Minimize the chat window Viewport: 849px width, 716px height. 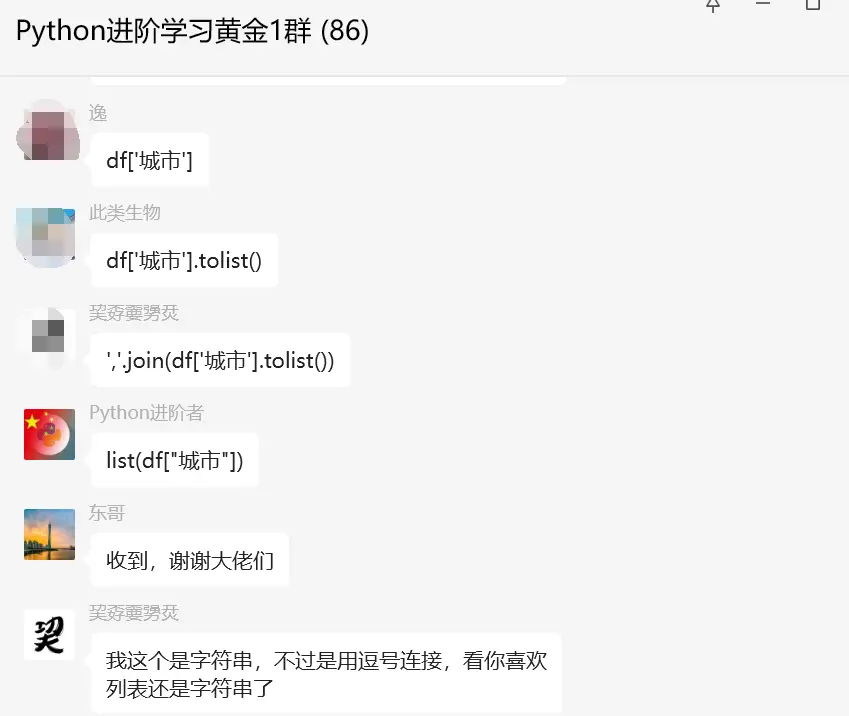tap(763, 5)
